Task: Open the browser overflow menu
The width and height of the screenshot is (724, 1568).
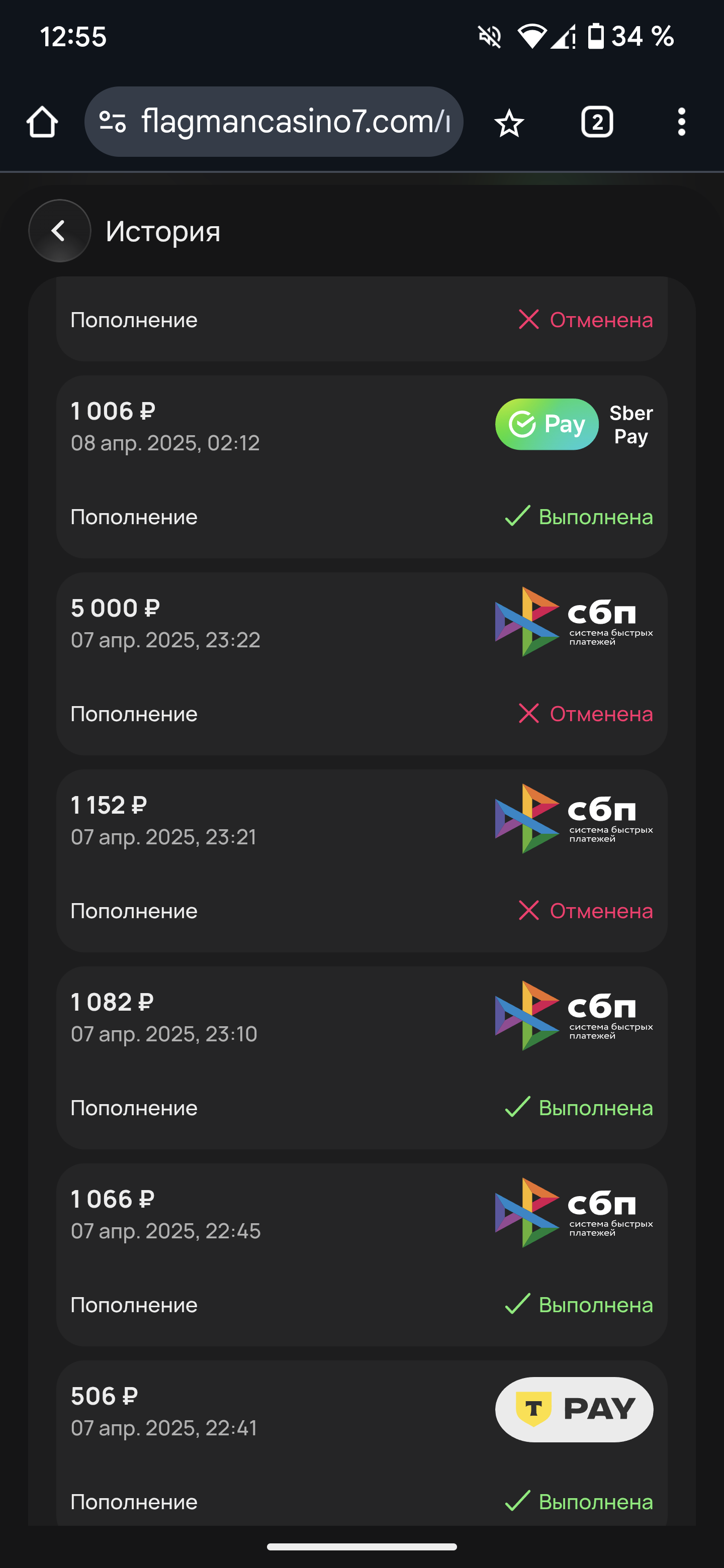Action: (x=681, y=122)
